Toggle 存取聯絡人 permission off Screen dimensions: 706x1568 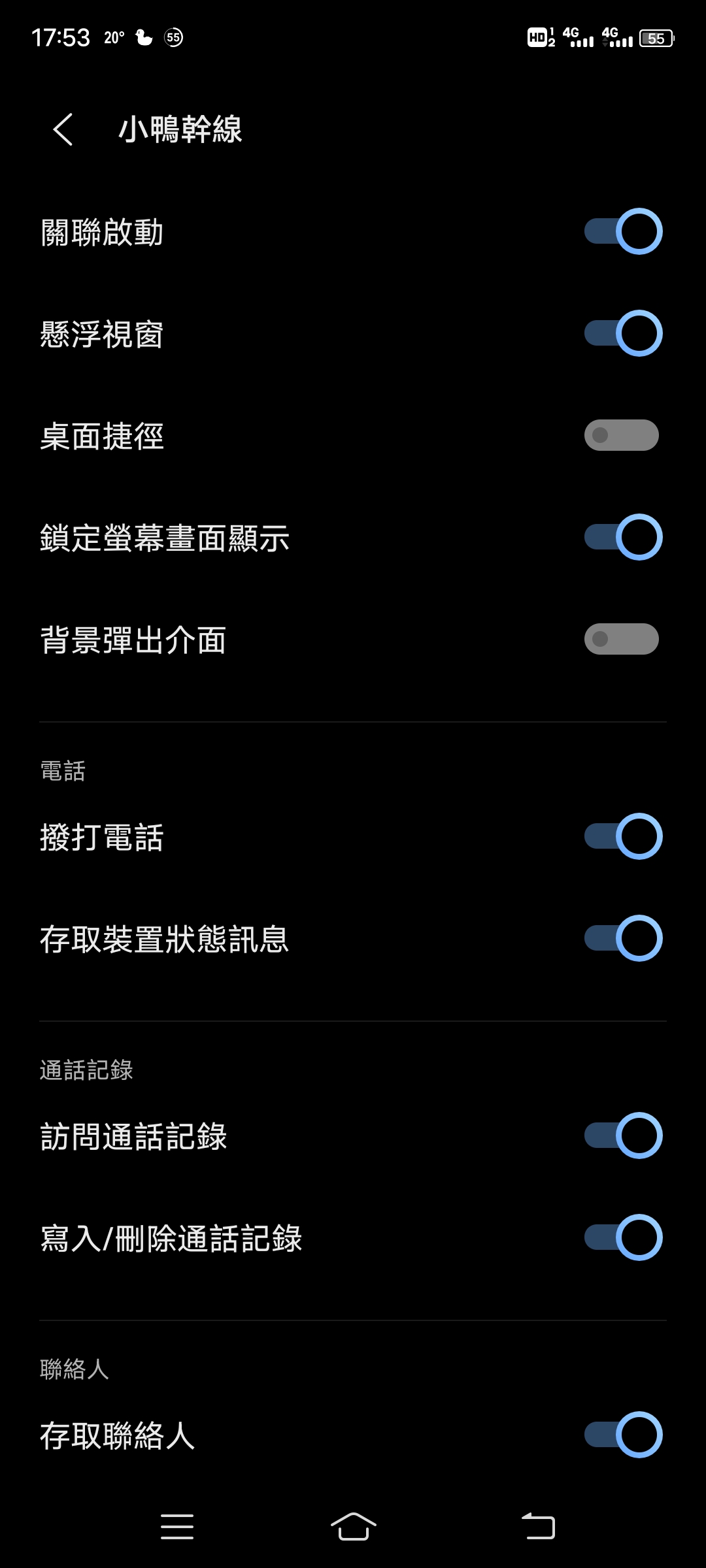click(623, 1435)
